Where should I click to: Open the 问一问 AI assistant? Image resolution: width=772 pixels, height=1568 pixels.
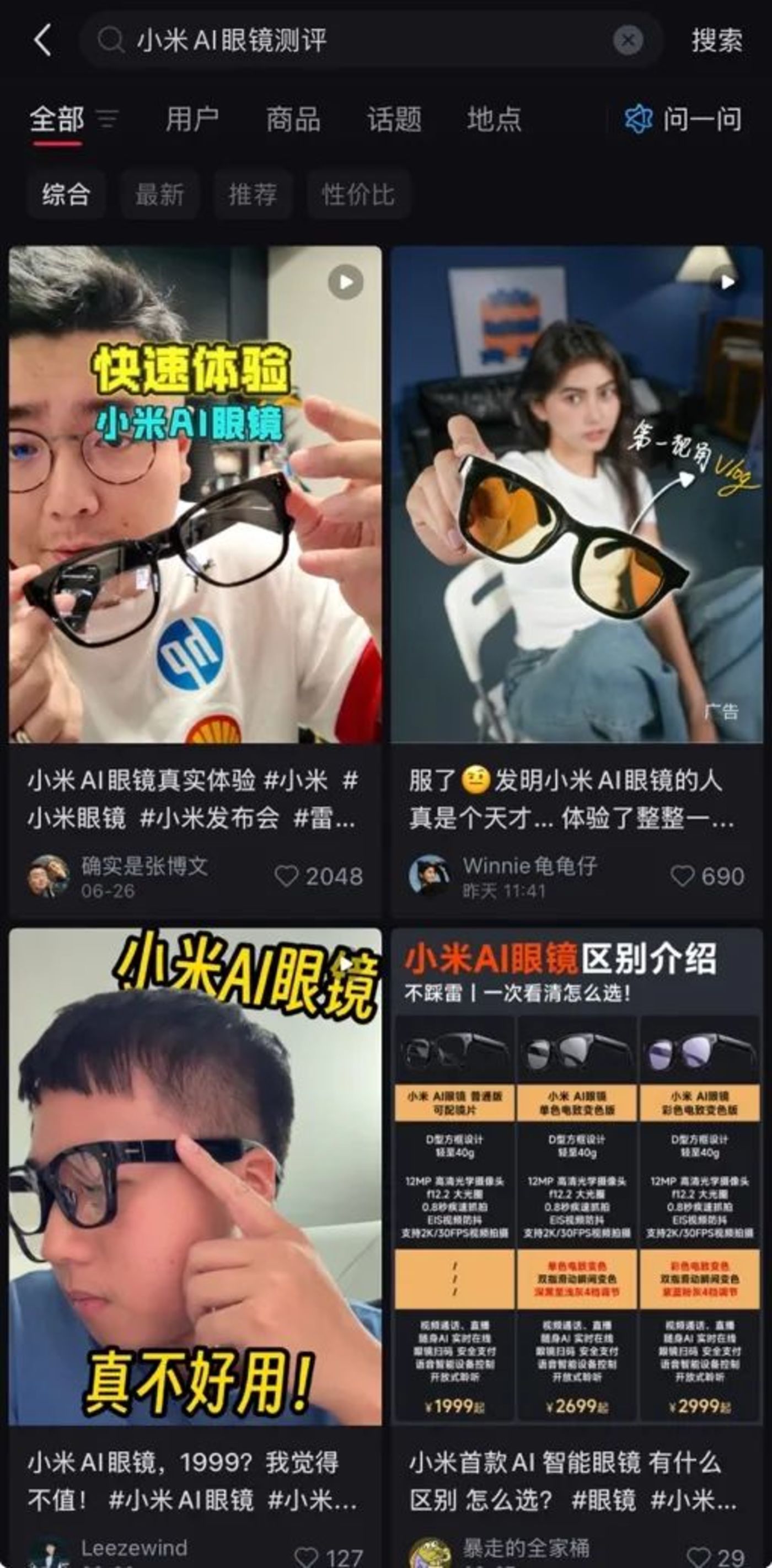pyautogui.click(x=683, y=119)
